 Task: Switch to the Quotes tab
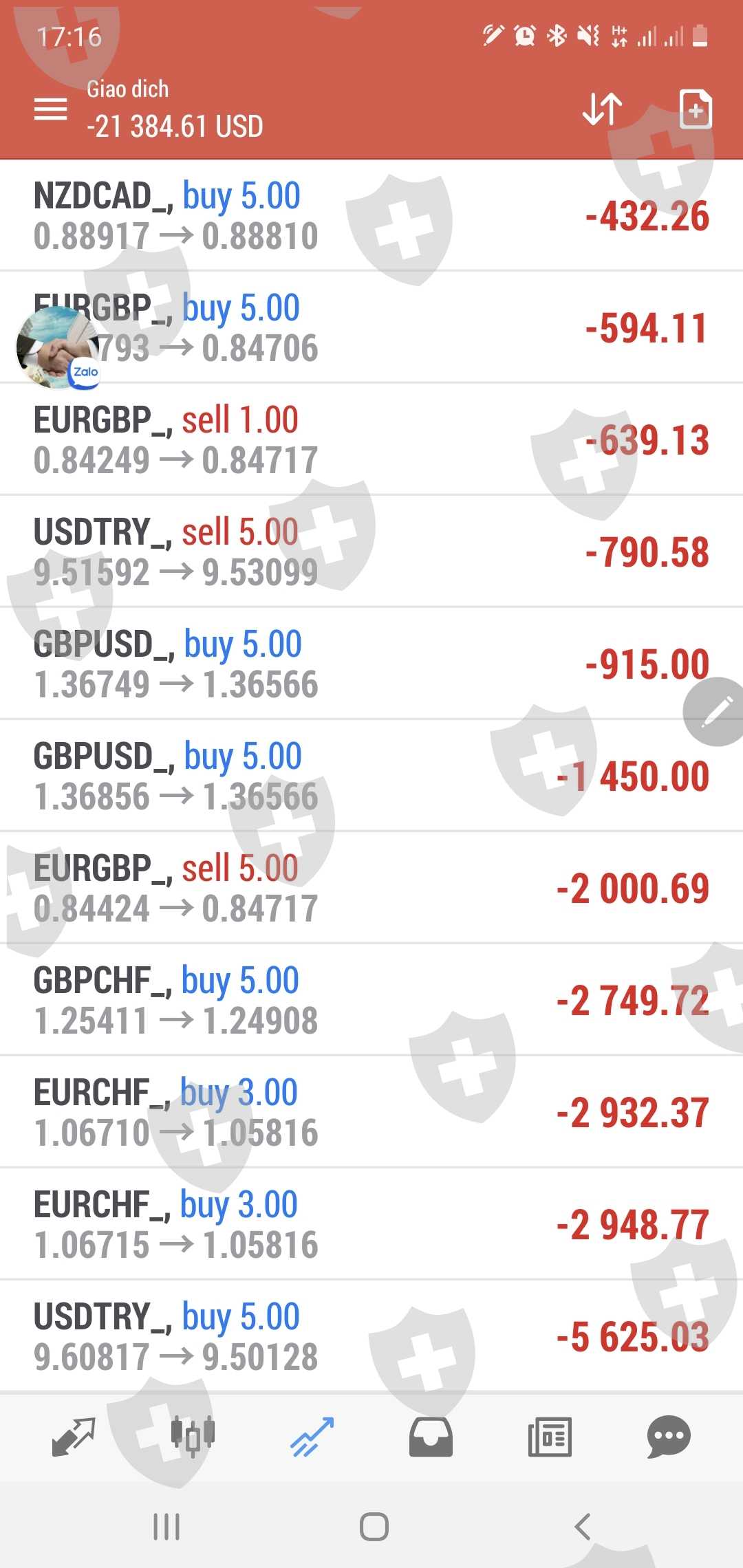73,1436
